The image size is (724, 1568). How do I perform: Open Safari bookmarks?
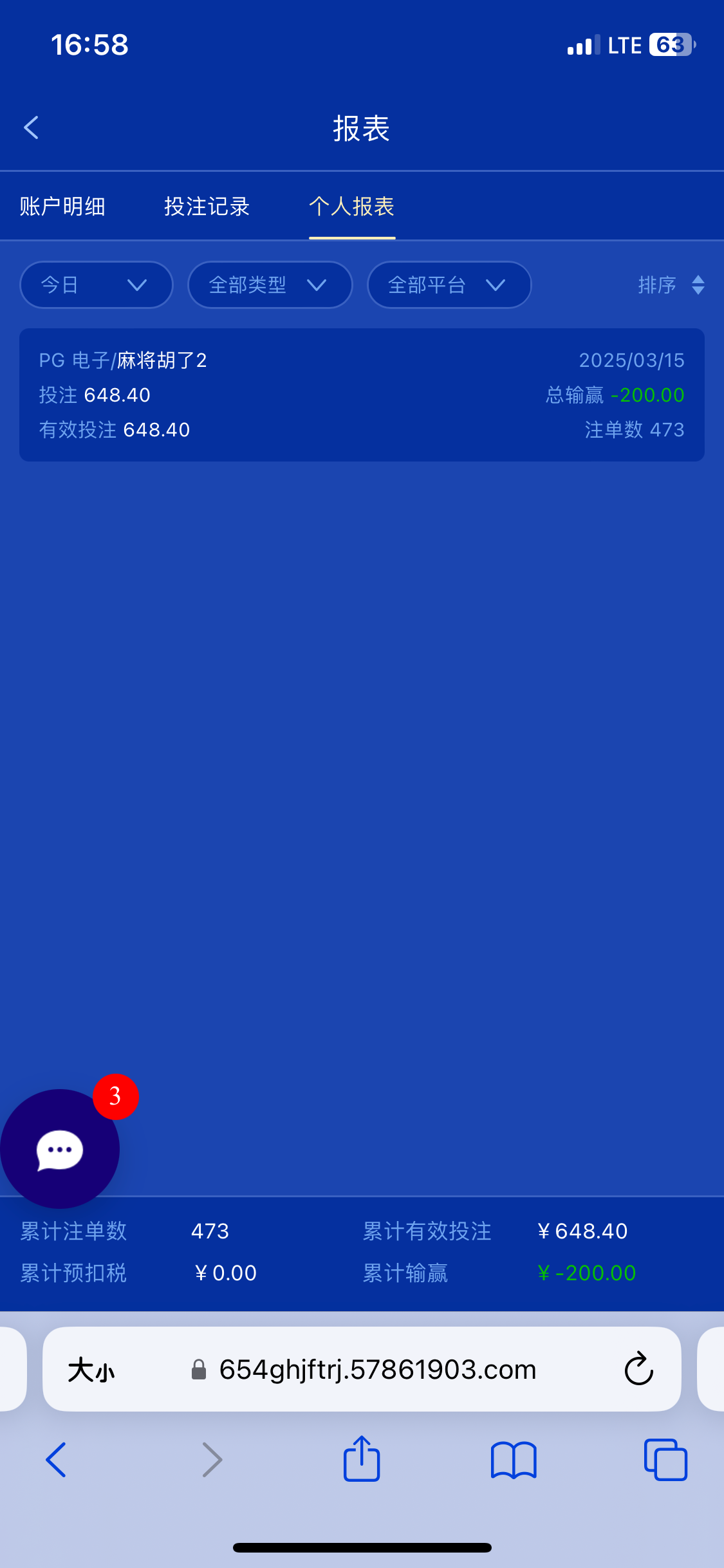pyautogui.click(x=513, y=1460)
